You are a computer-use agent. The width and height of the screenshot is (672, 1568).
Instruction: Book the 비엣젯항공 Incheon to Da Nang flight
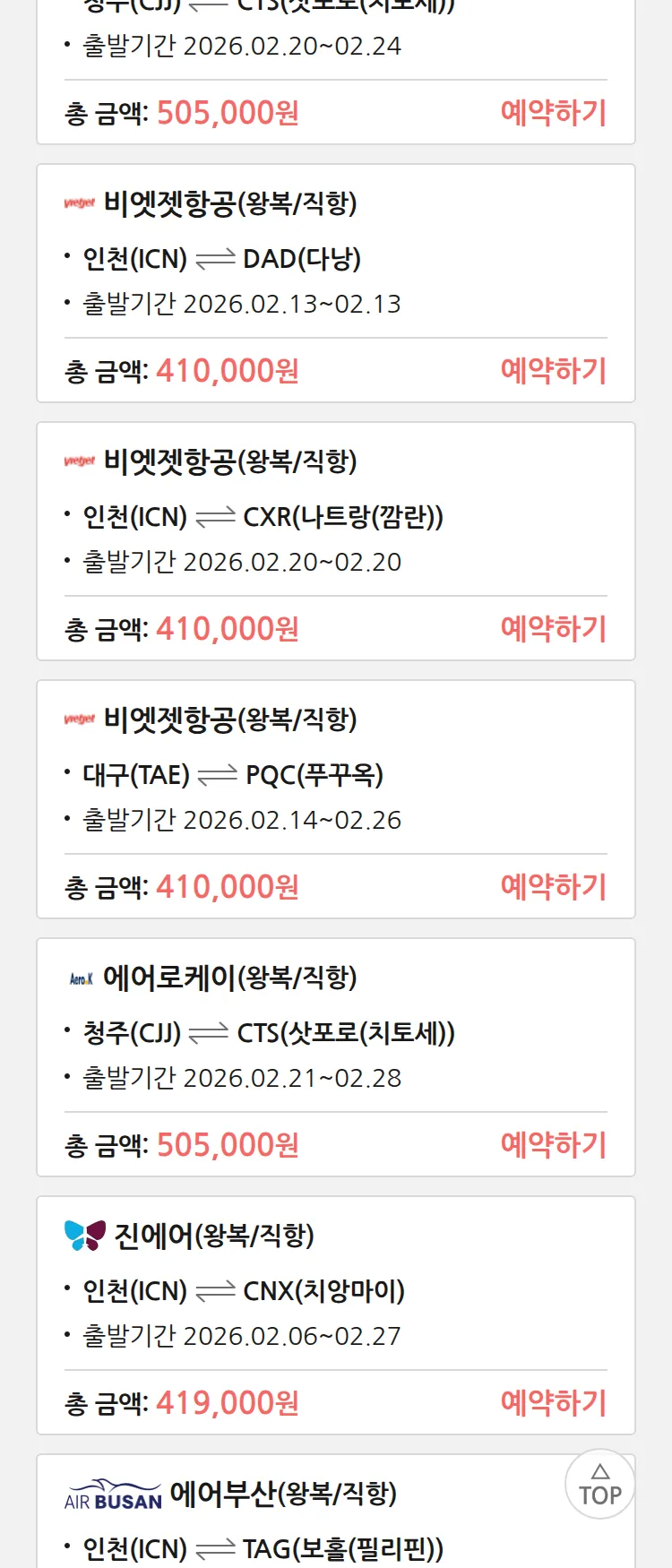click(553, 371)
